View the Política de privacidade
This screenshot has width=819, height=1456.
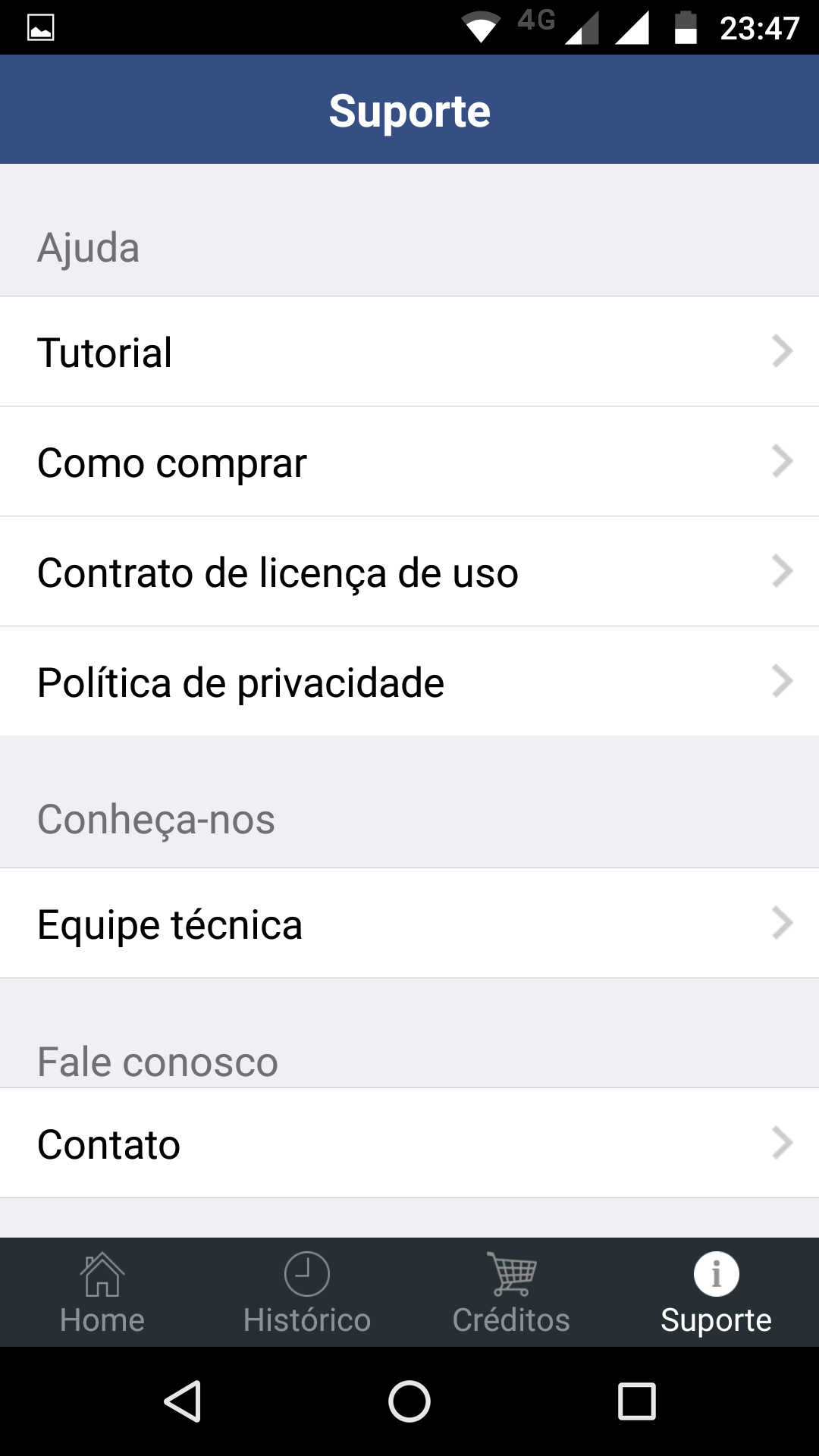click(x=409, y=682)
